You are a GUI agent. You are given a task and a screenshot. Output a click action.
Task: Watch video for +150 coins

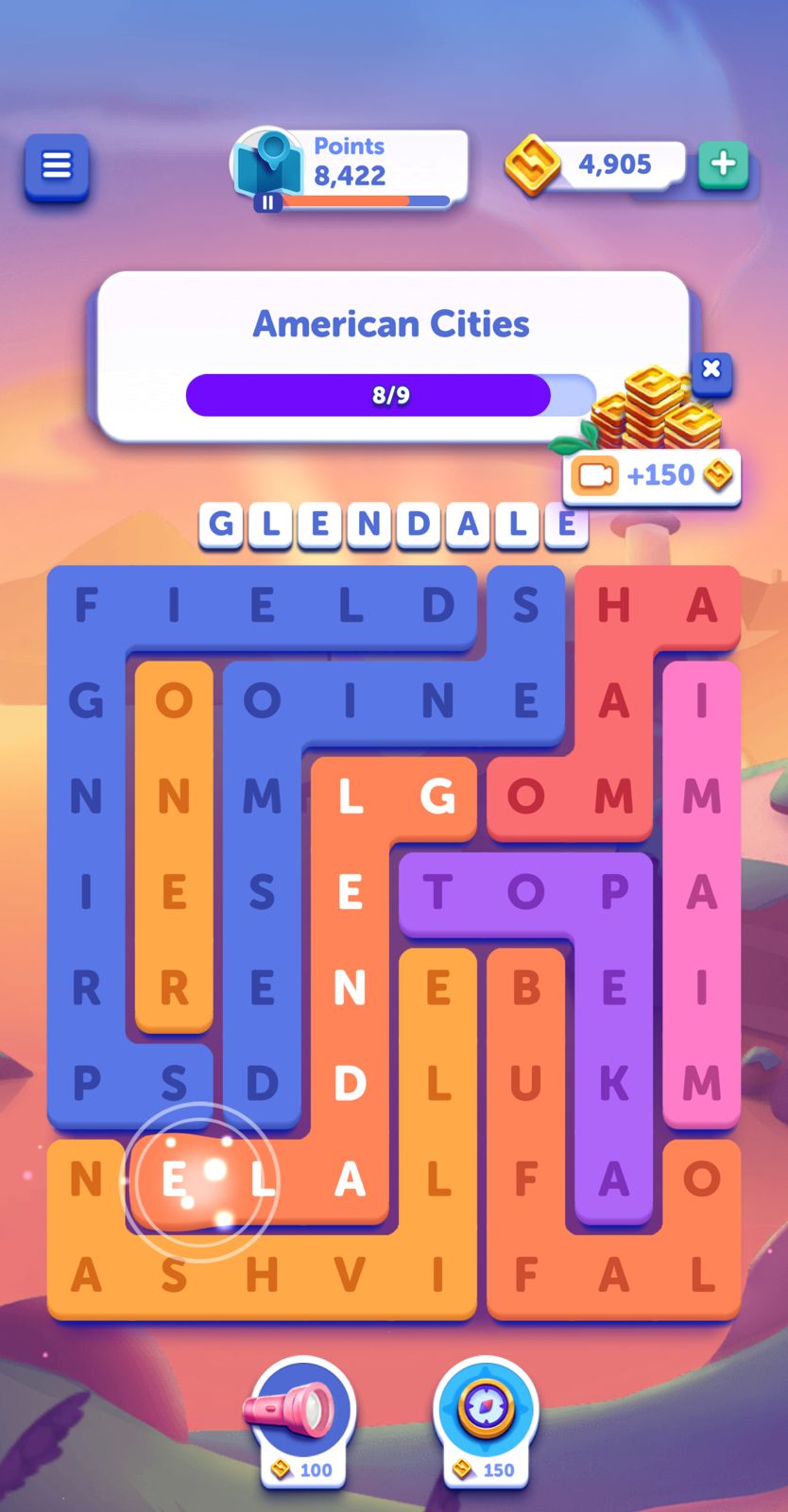(x=652, y=475)
